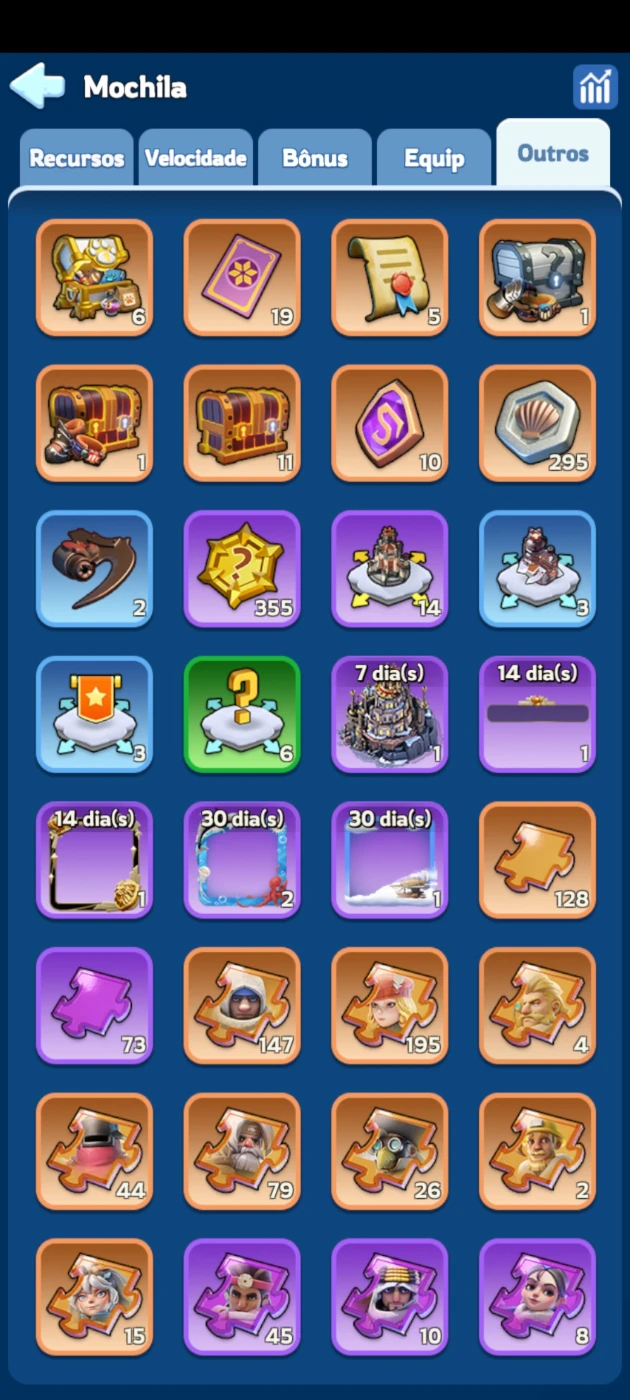Select the hero fragment with count 79
This screenshot has height=1400, width=630.
coord(242,1151)
